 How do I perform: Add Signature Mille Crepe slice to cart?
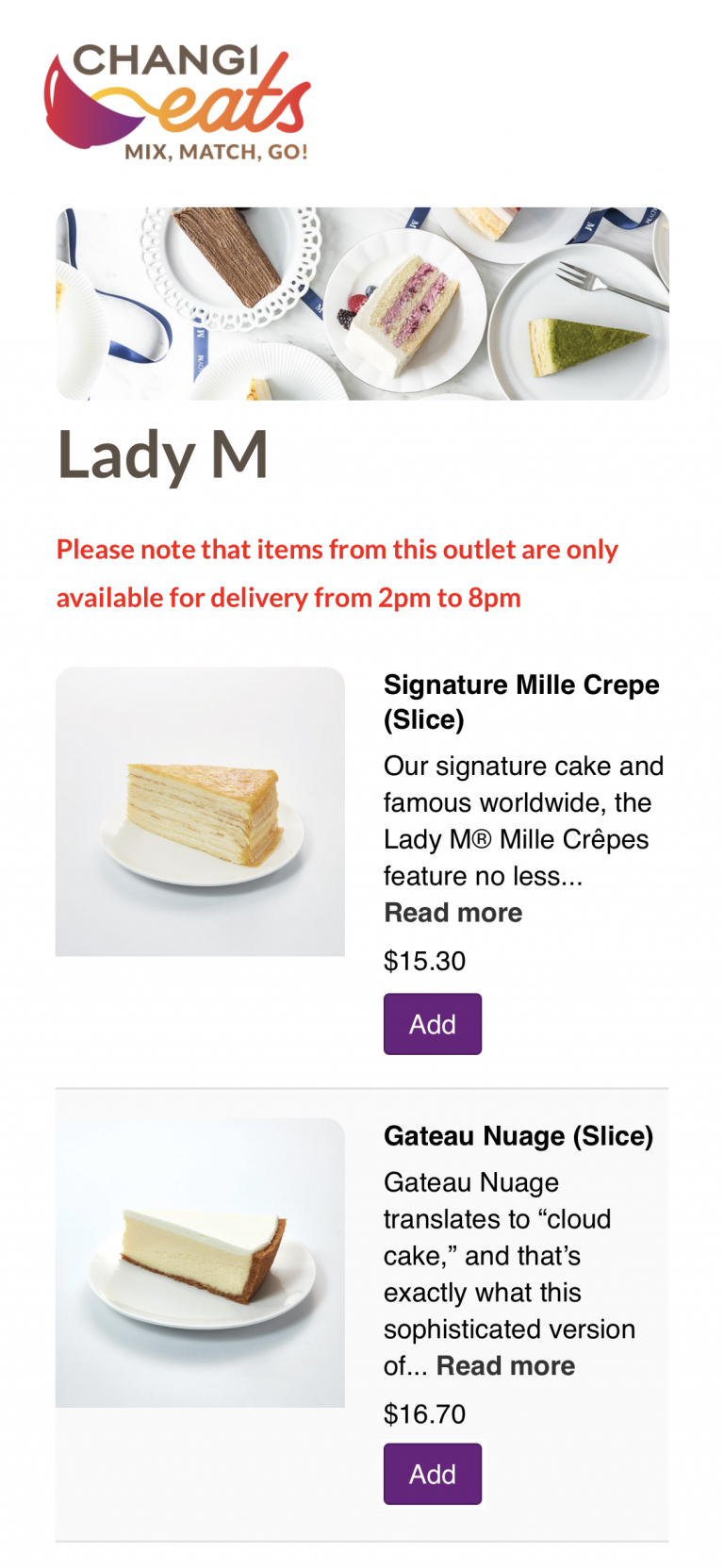432,1024
